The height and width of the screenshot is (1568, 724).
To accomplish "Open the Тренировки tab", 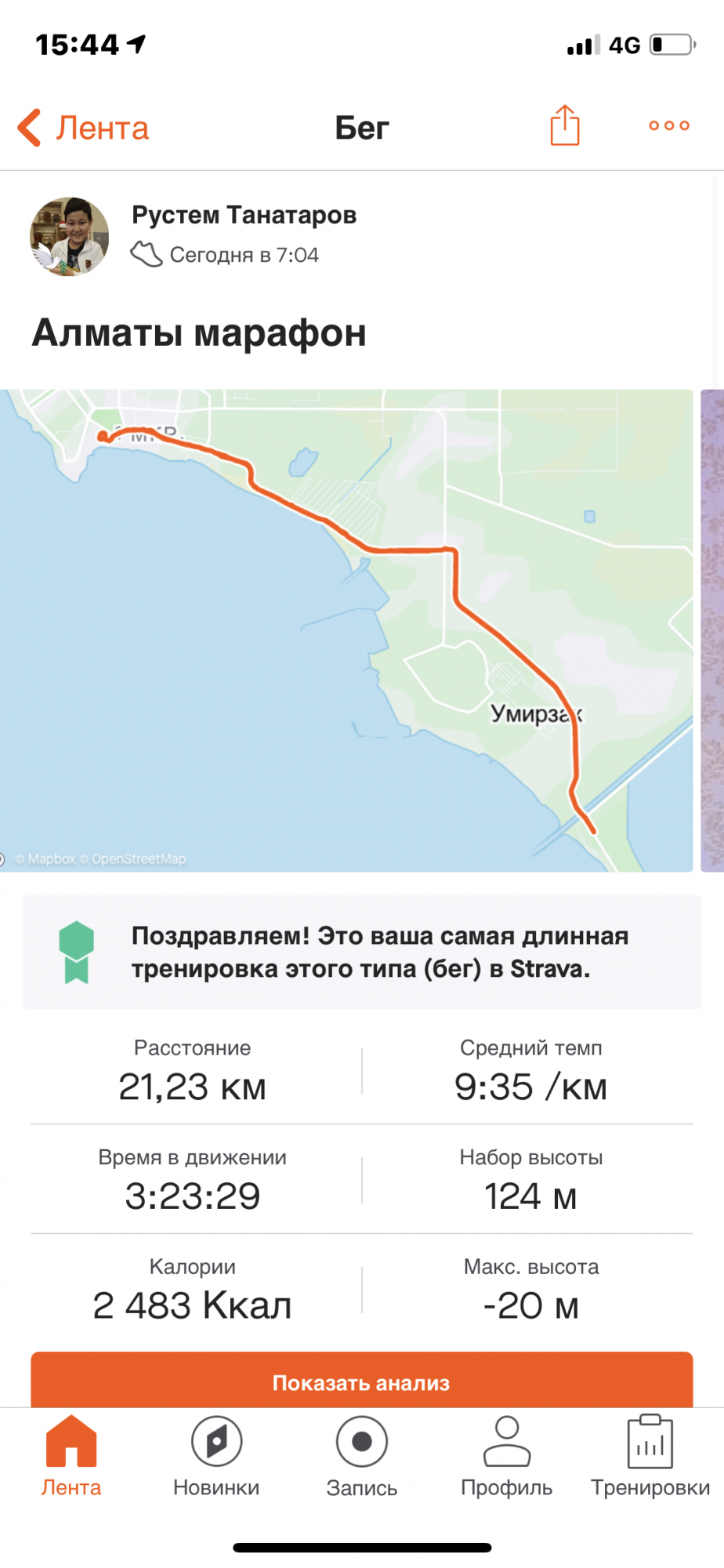I will tap(650, 1455).
